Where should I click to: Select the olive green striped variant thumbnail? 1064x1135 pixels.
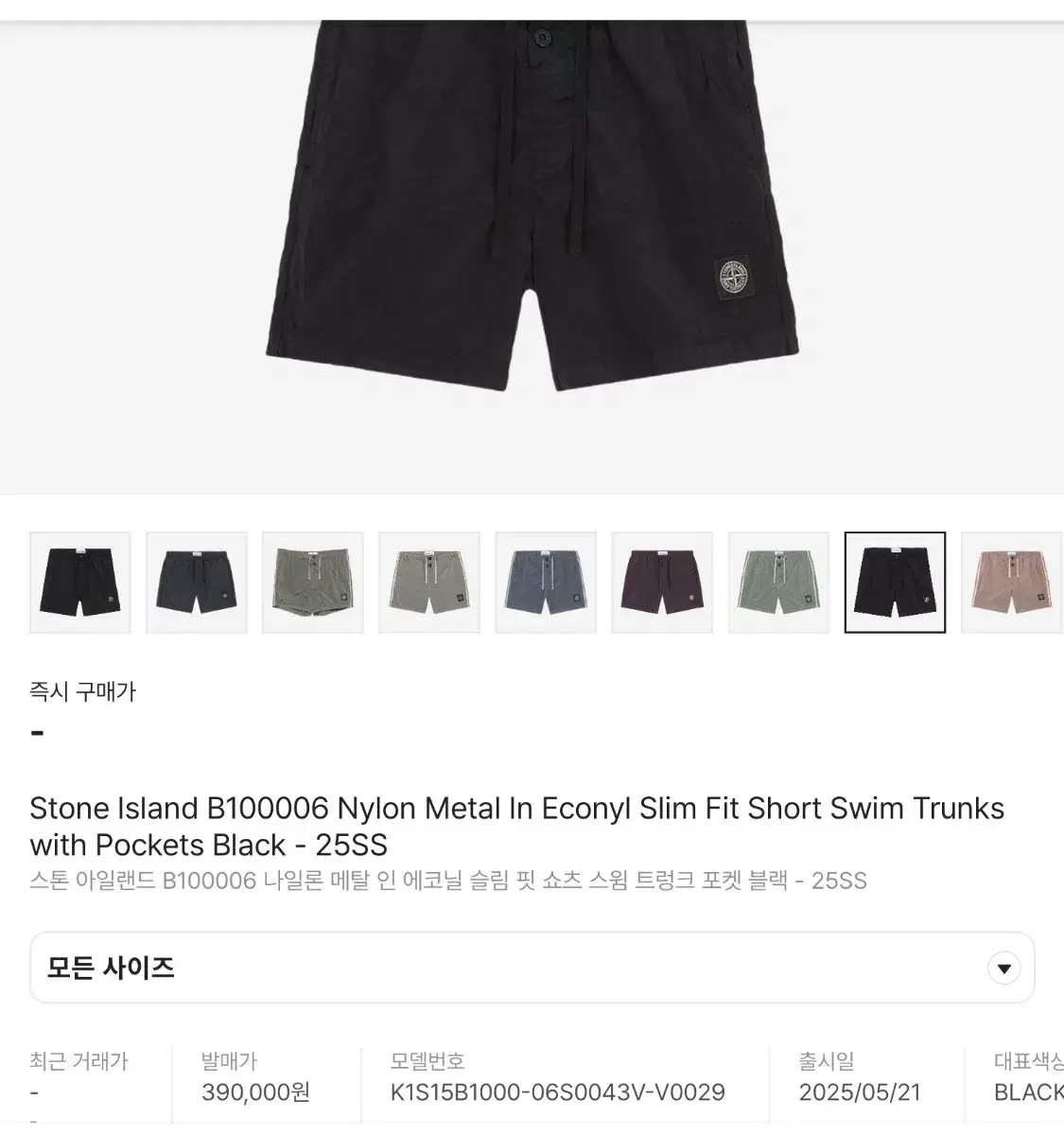pos(313,581)
